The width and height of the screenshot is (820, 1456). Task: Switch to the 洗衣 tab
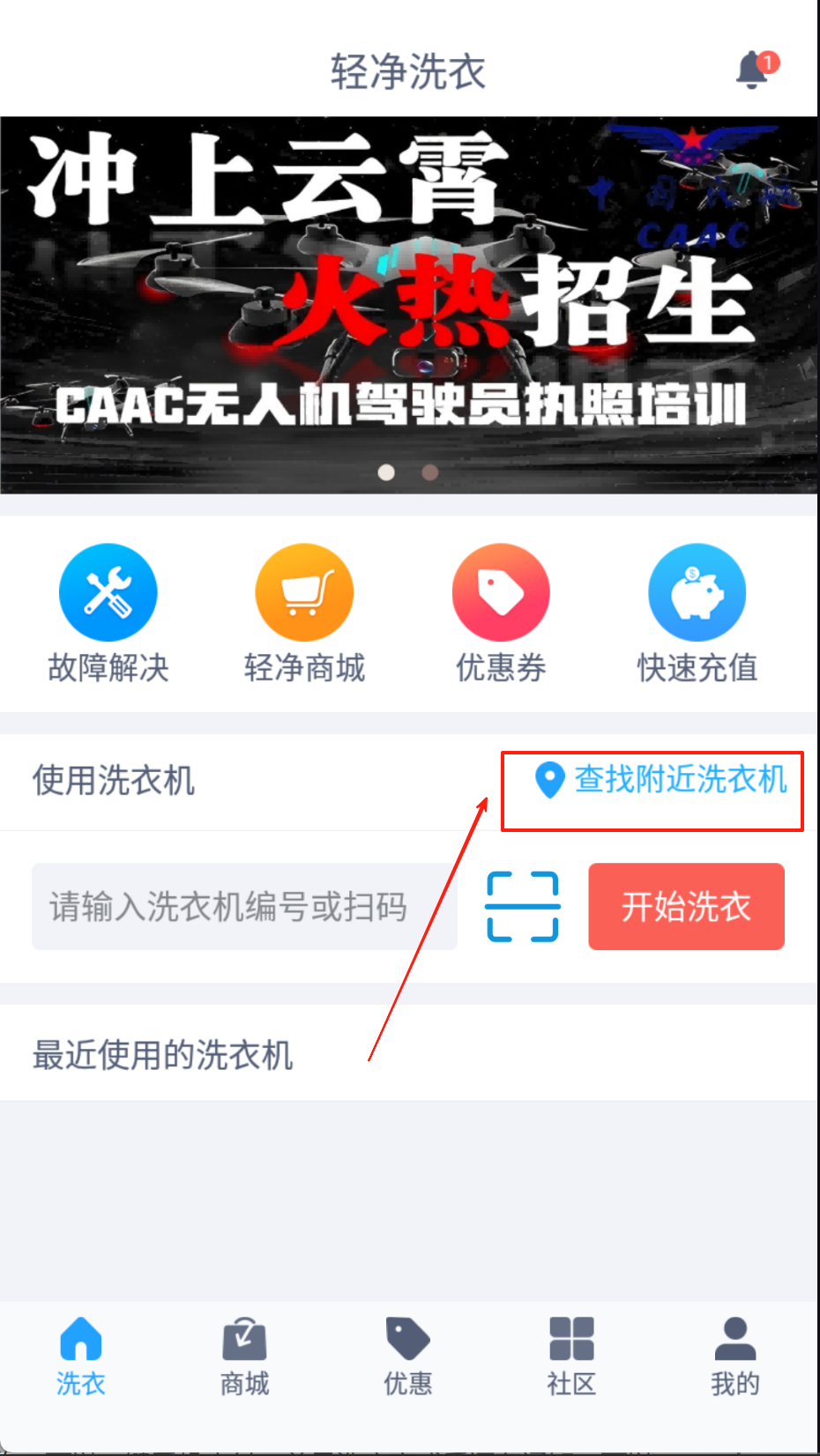81,1357
